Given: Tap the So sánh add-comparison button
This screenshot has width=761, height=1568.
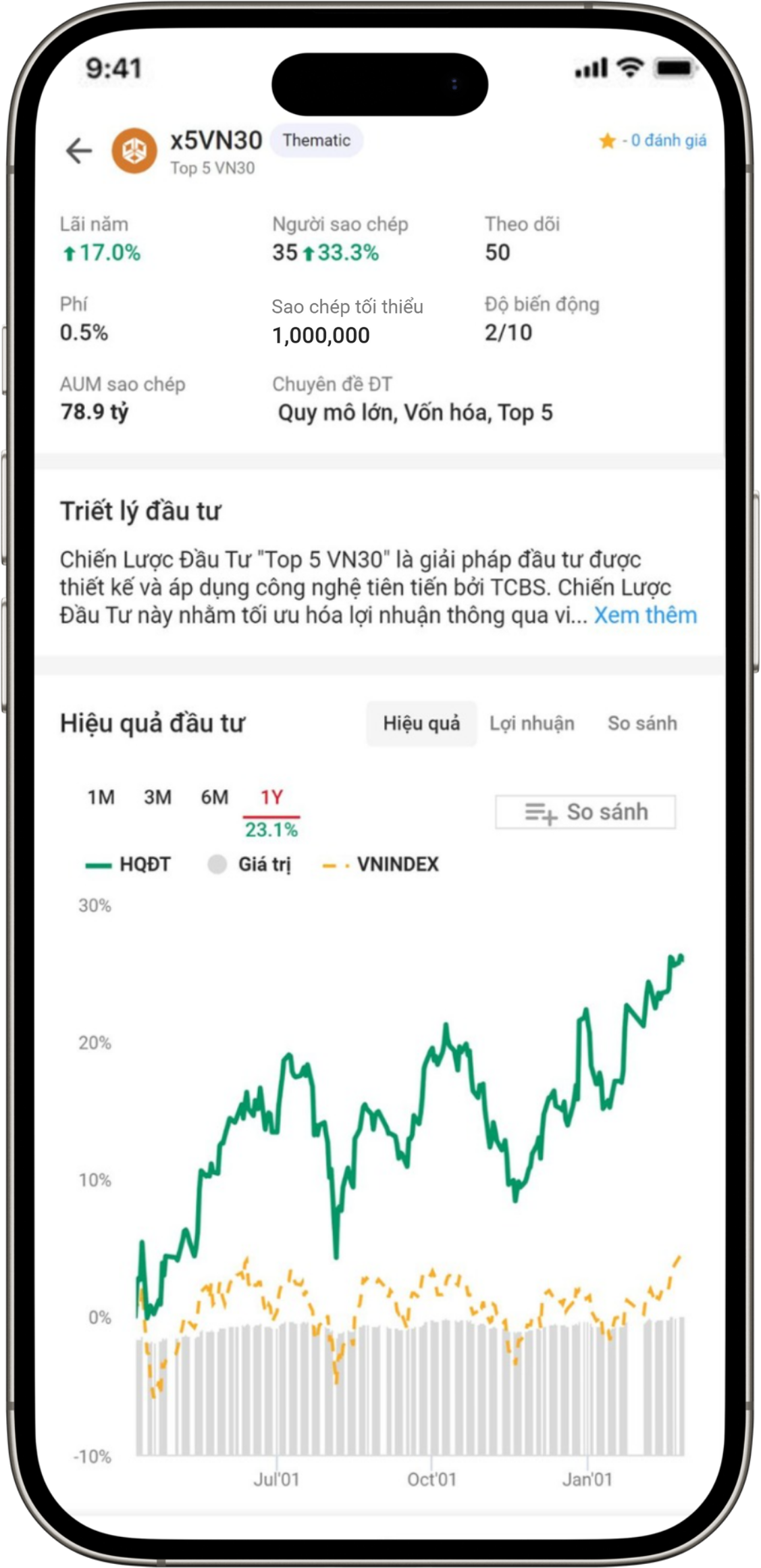Looking at the screenshot, I should pos(585,812).
